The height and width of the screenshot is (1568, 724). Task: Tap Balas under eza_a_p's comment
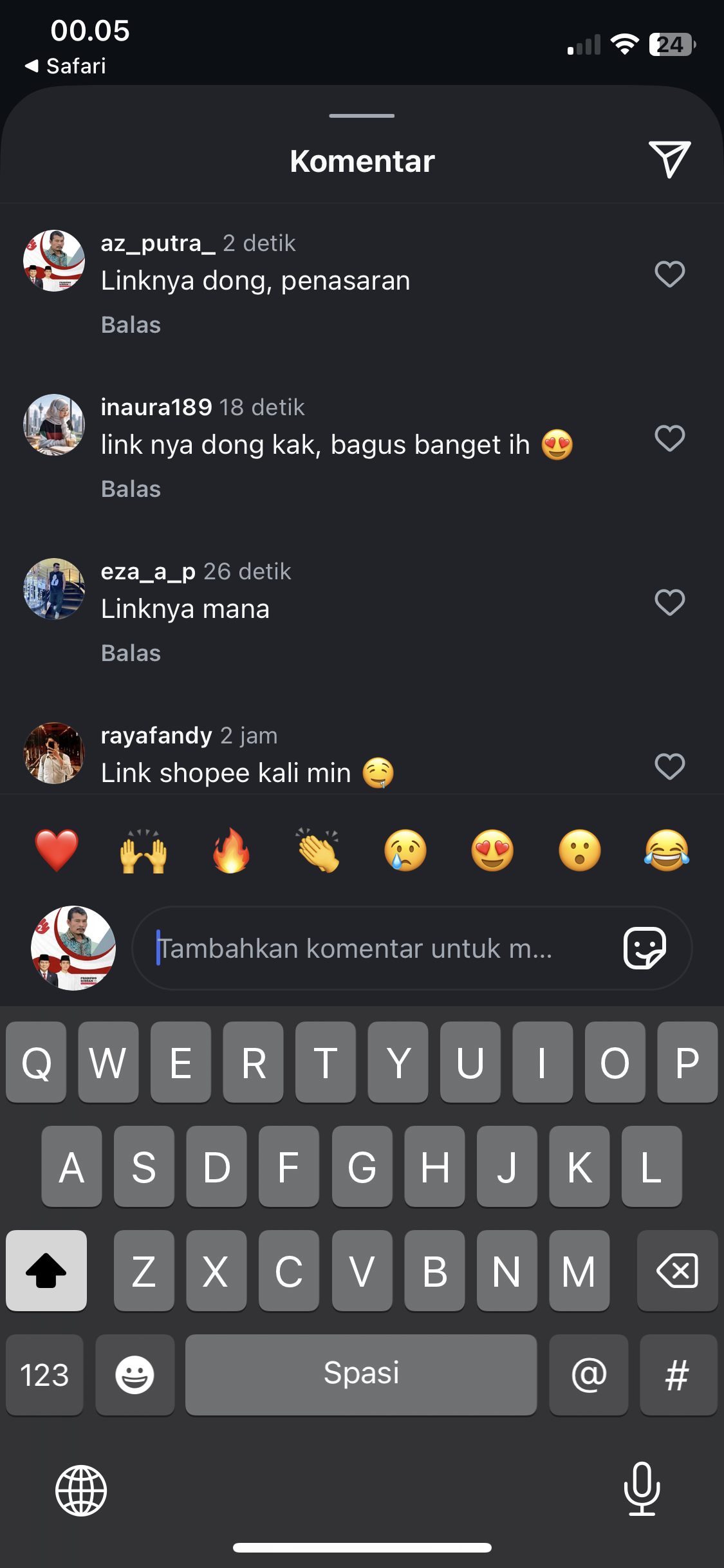[x=131, y=653]
